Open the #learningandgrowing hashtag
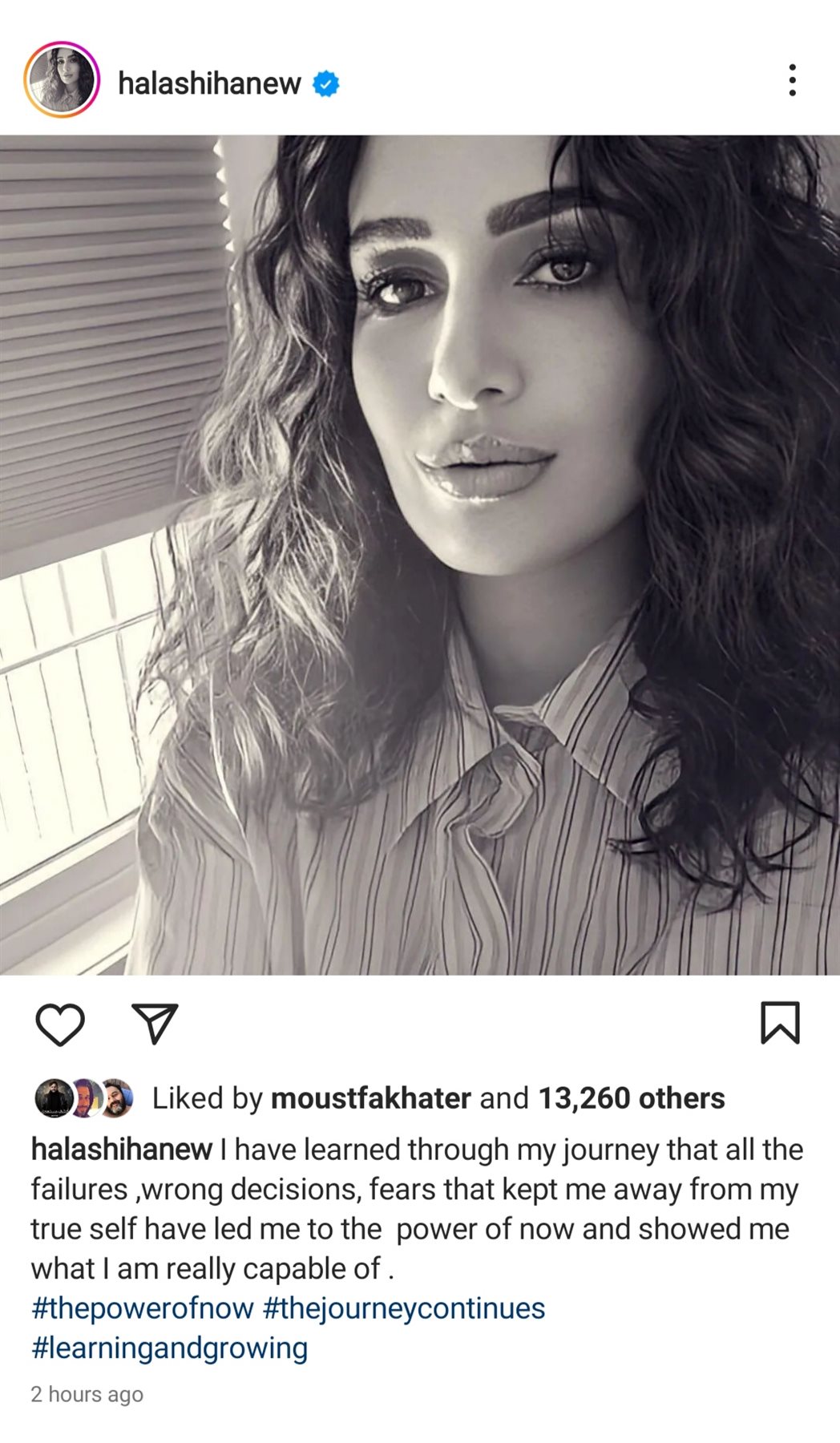This screenshot has height=1443, width=840. coord(169,1348)
